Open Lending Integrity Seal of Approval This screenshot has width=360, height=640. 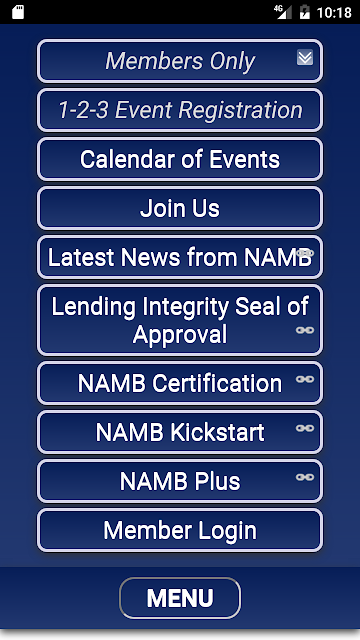coord(180,320)
